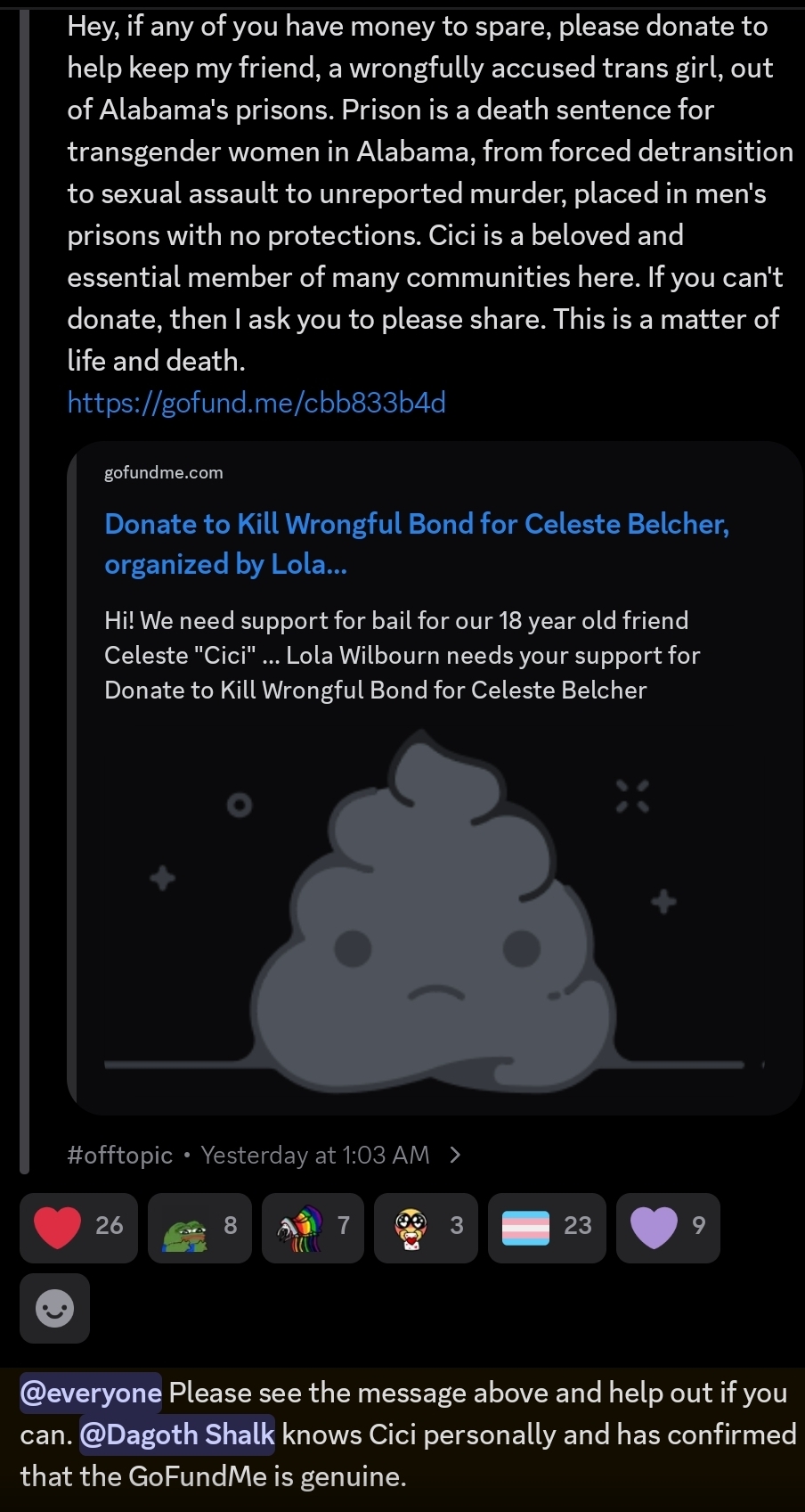The width and height of the screenshot is (805, 1512).
Task: Tap the @everyone mention
Action: click(x=91, y=1392)
